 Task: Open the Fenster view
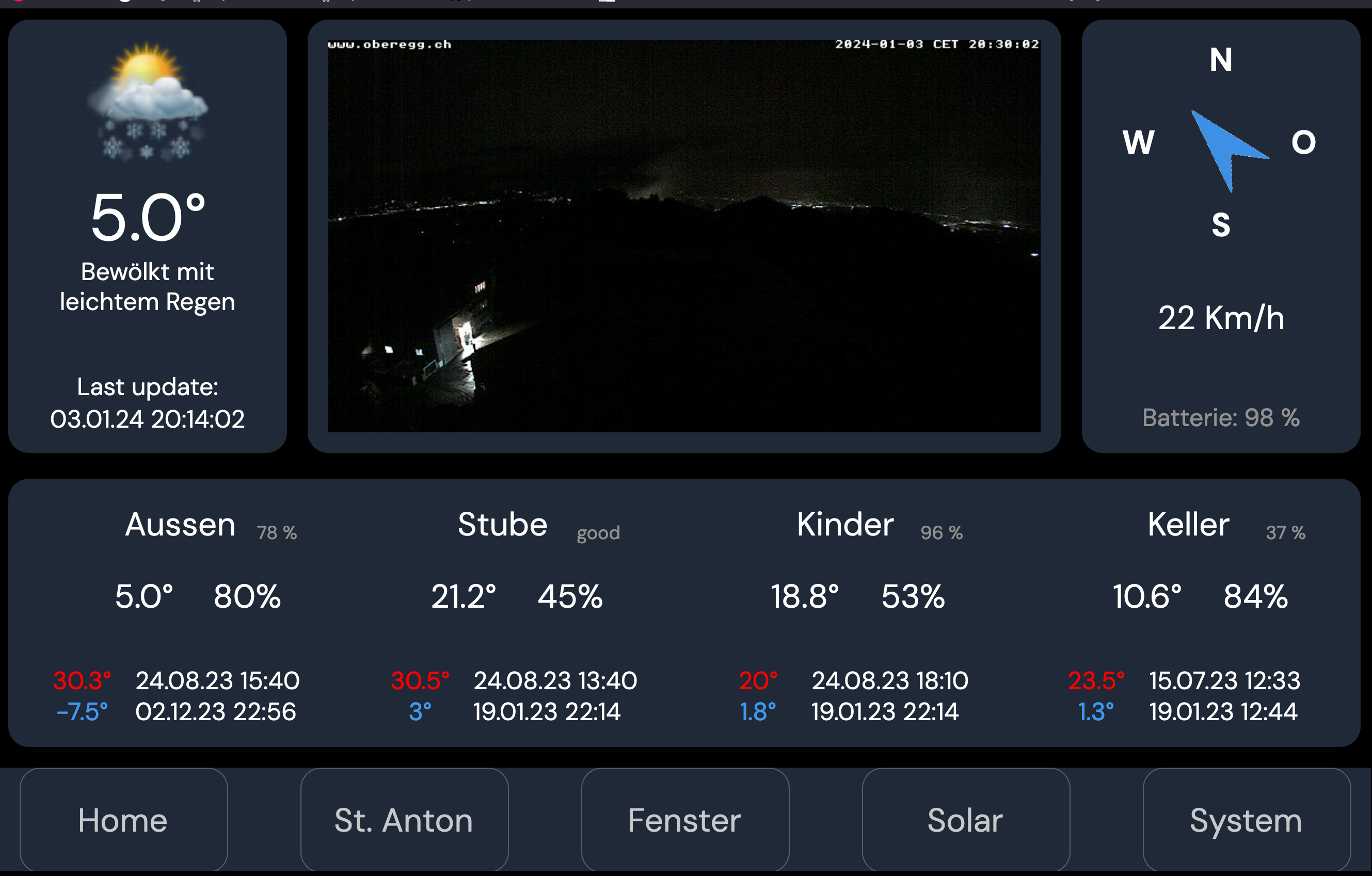(685, 820)
